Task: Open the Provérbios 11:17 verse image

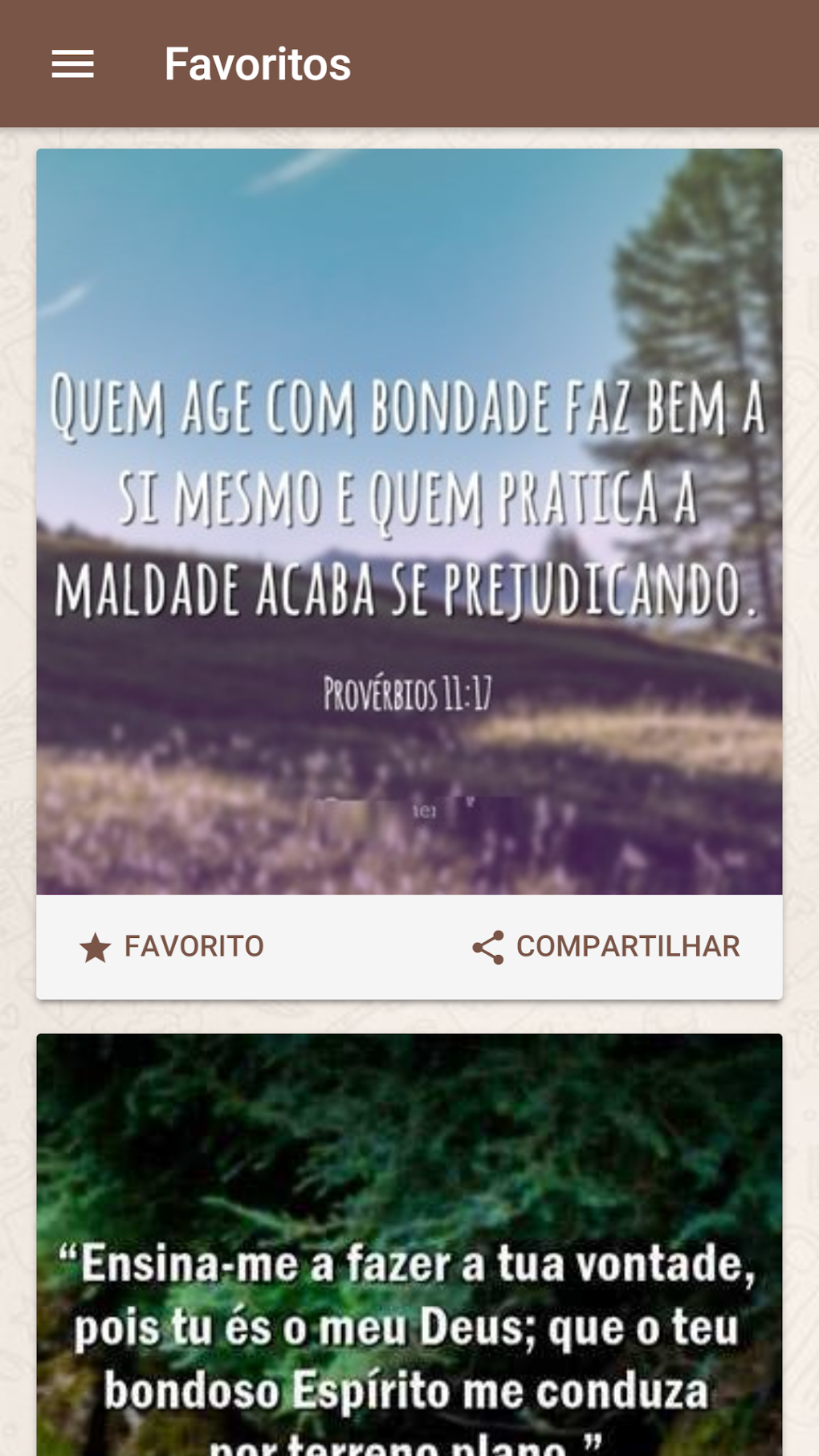Action: click(409, 521)
